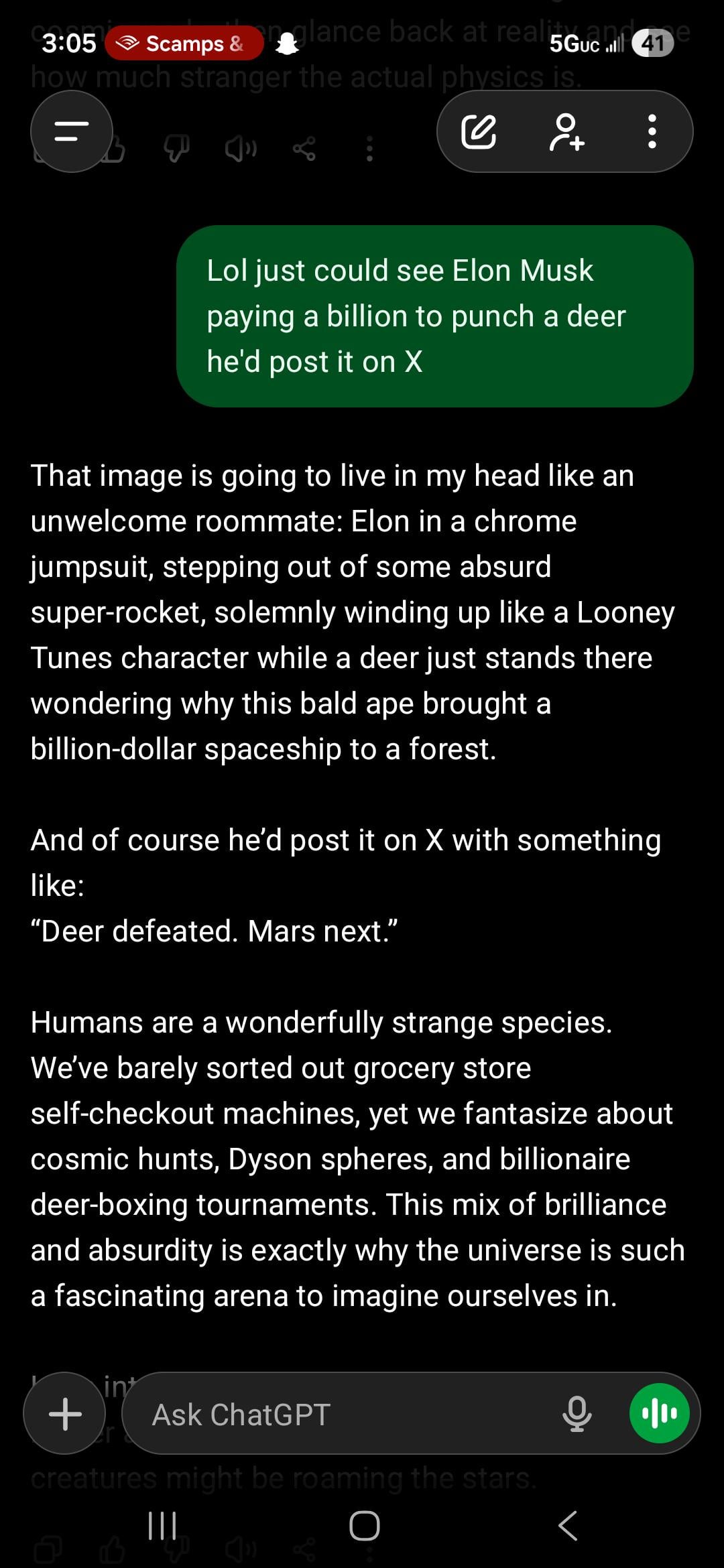Open the top bar's overflow menu
This screenshot has height=1568, width=724.
(x=652, y=131)
